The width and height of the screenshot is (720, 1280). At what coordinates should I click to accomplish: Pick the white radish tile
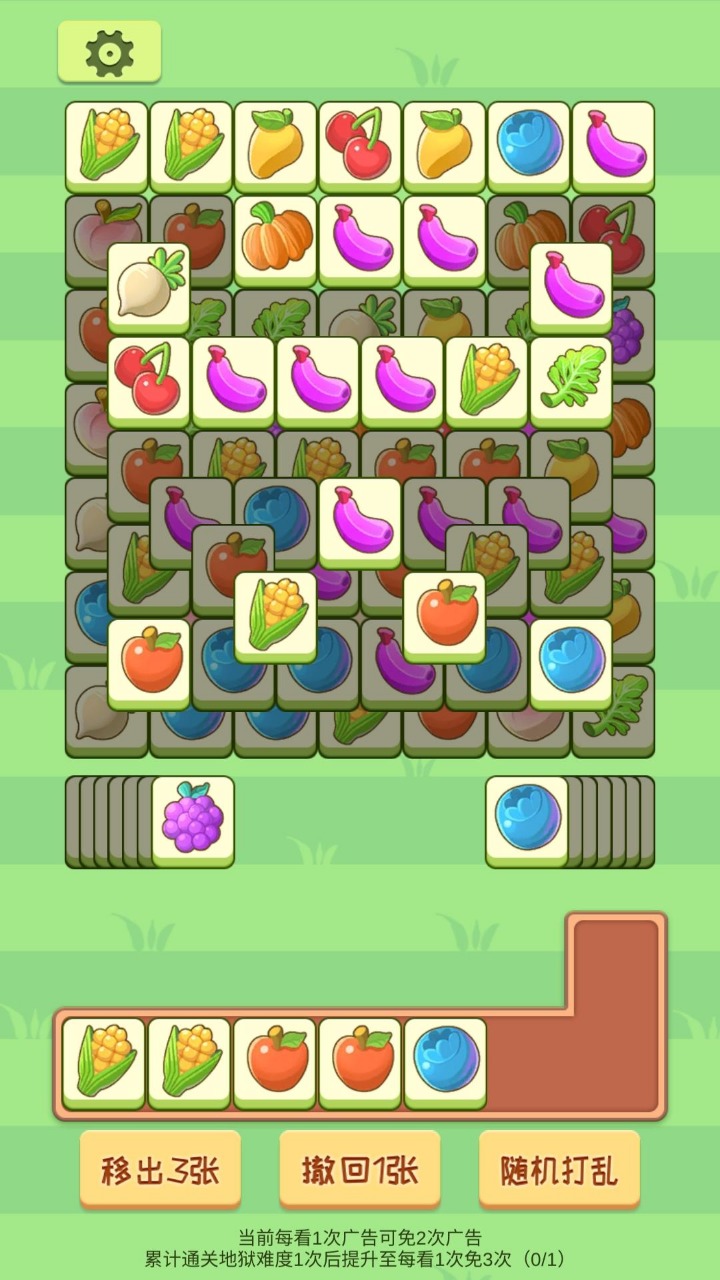149,286
